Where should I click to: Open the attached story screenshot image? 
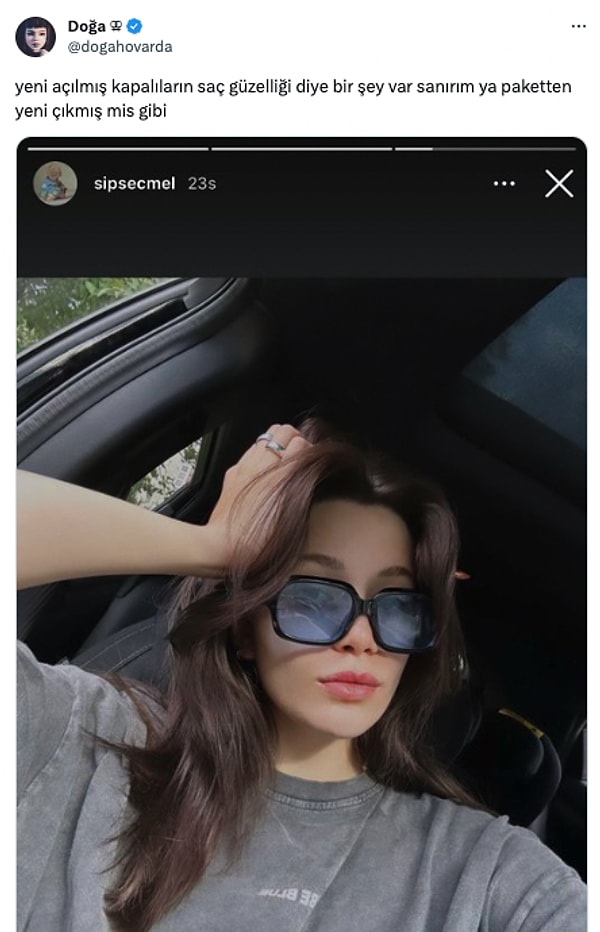pos(301,560)
